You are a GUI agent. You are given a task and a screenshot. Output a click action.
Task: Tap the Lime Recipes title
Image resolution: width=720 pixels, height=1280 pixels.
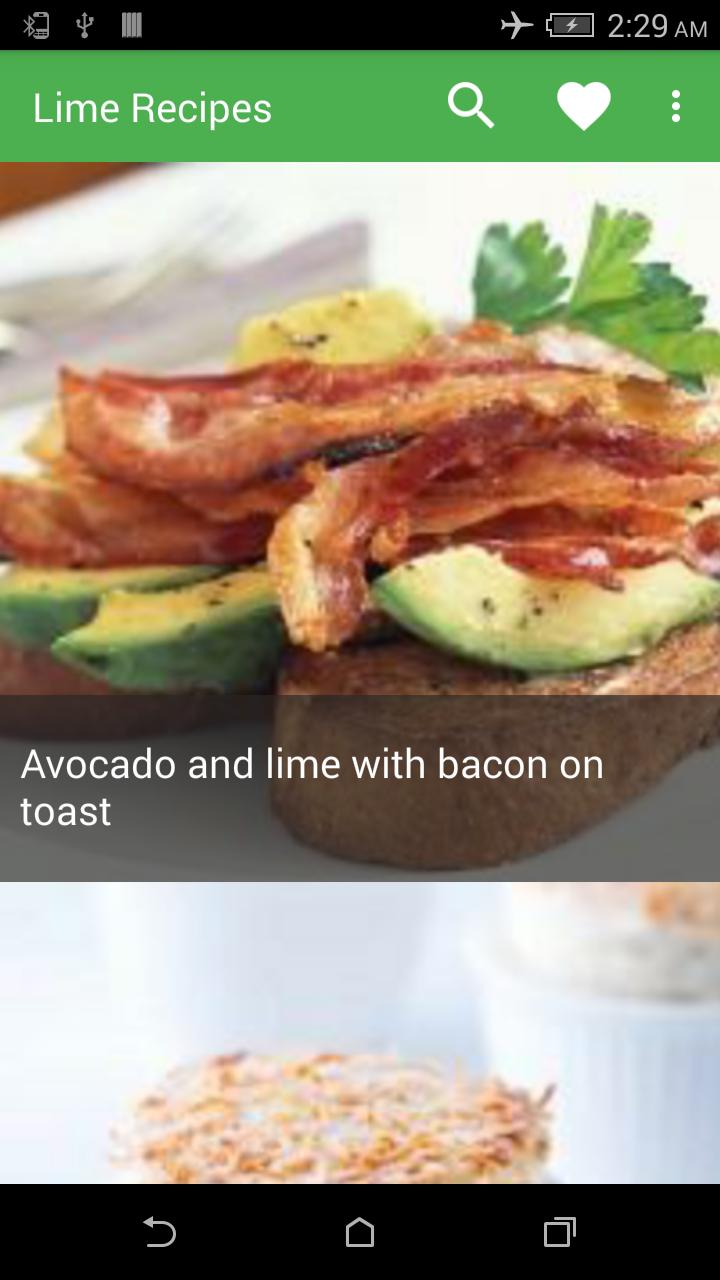point(152,107)
